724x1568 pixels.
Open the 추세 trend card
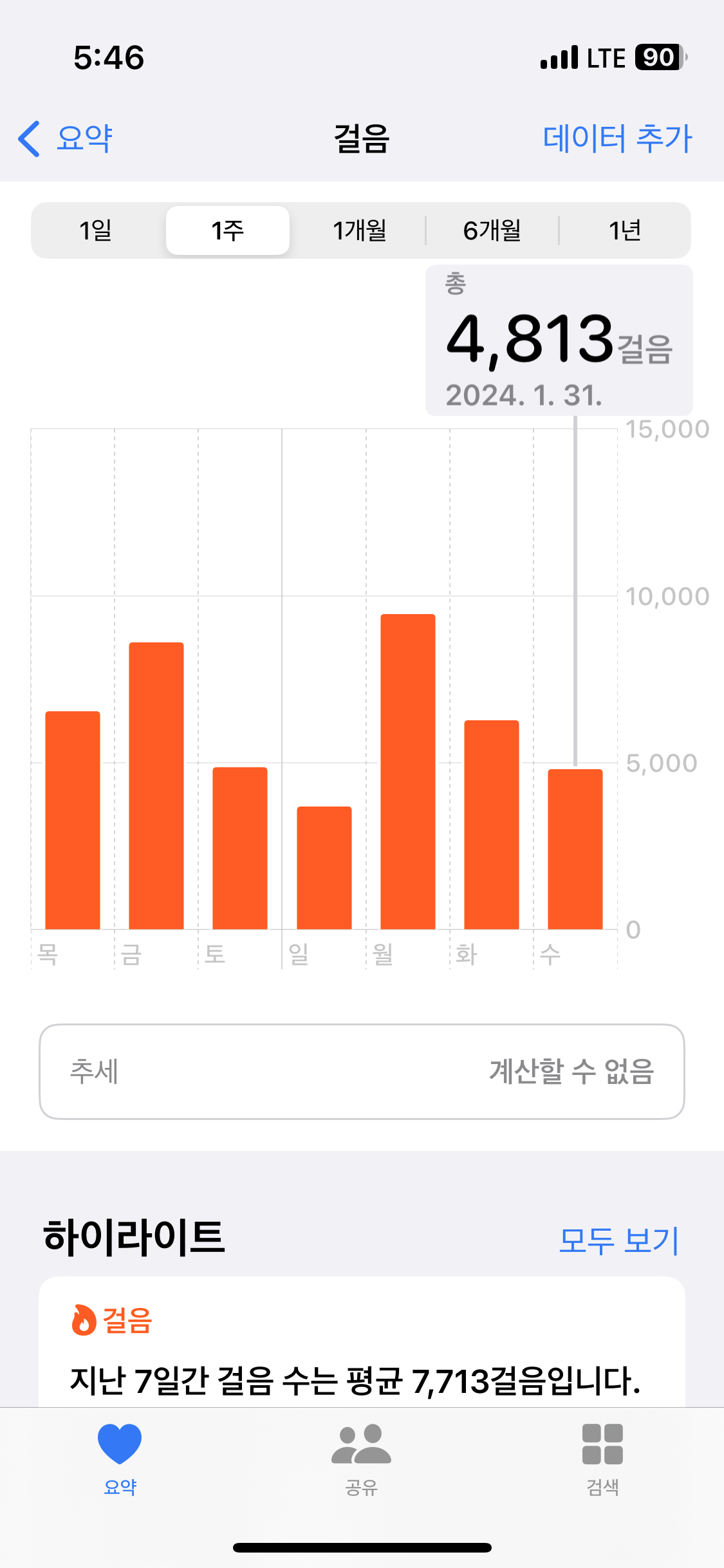(362, 1072)
